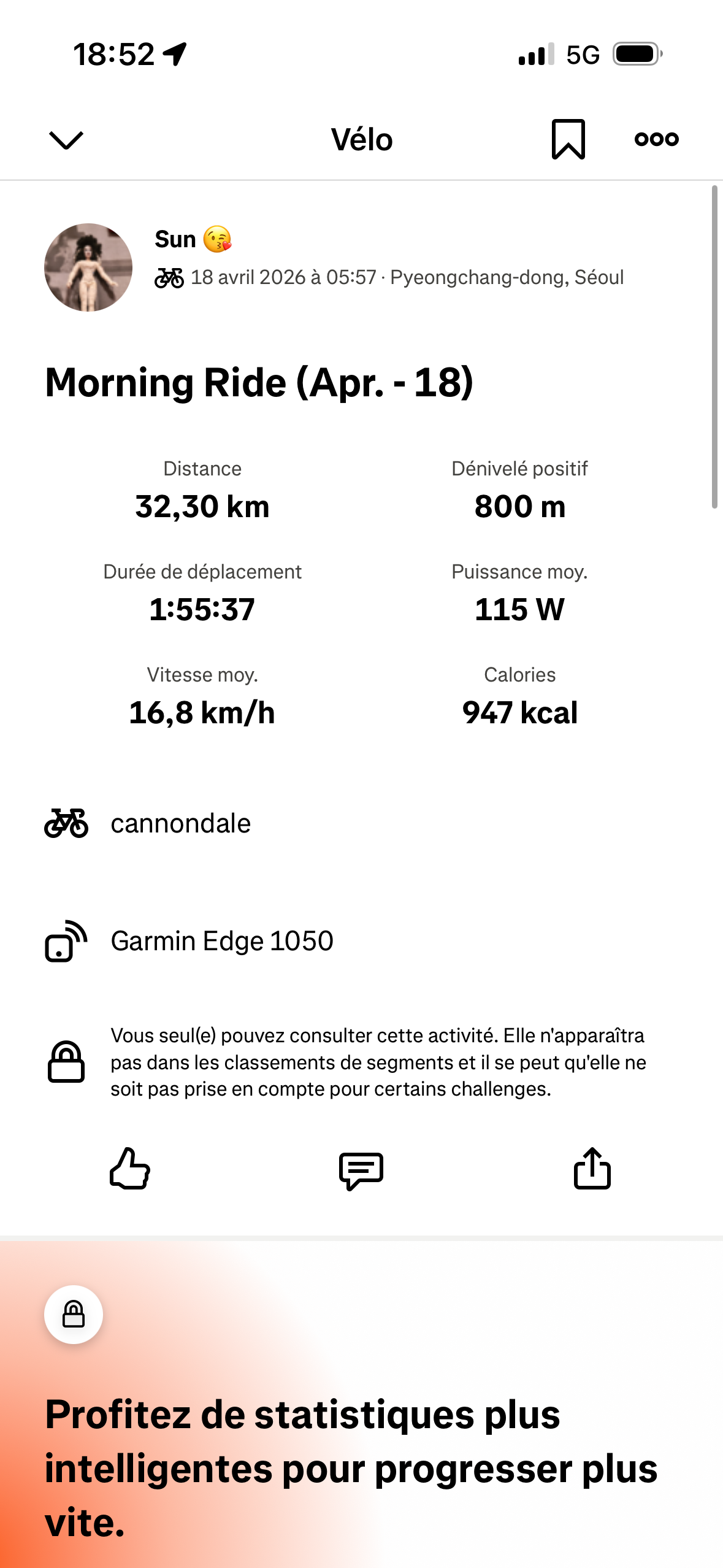The image size is (723, 1568).
Task: Open the cannondale bike details
Action: pos(361,823)
